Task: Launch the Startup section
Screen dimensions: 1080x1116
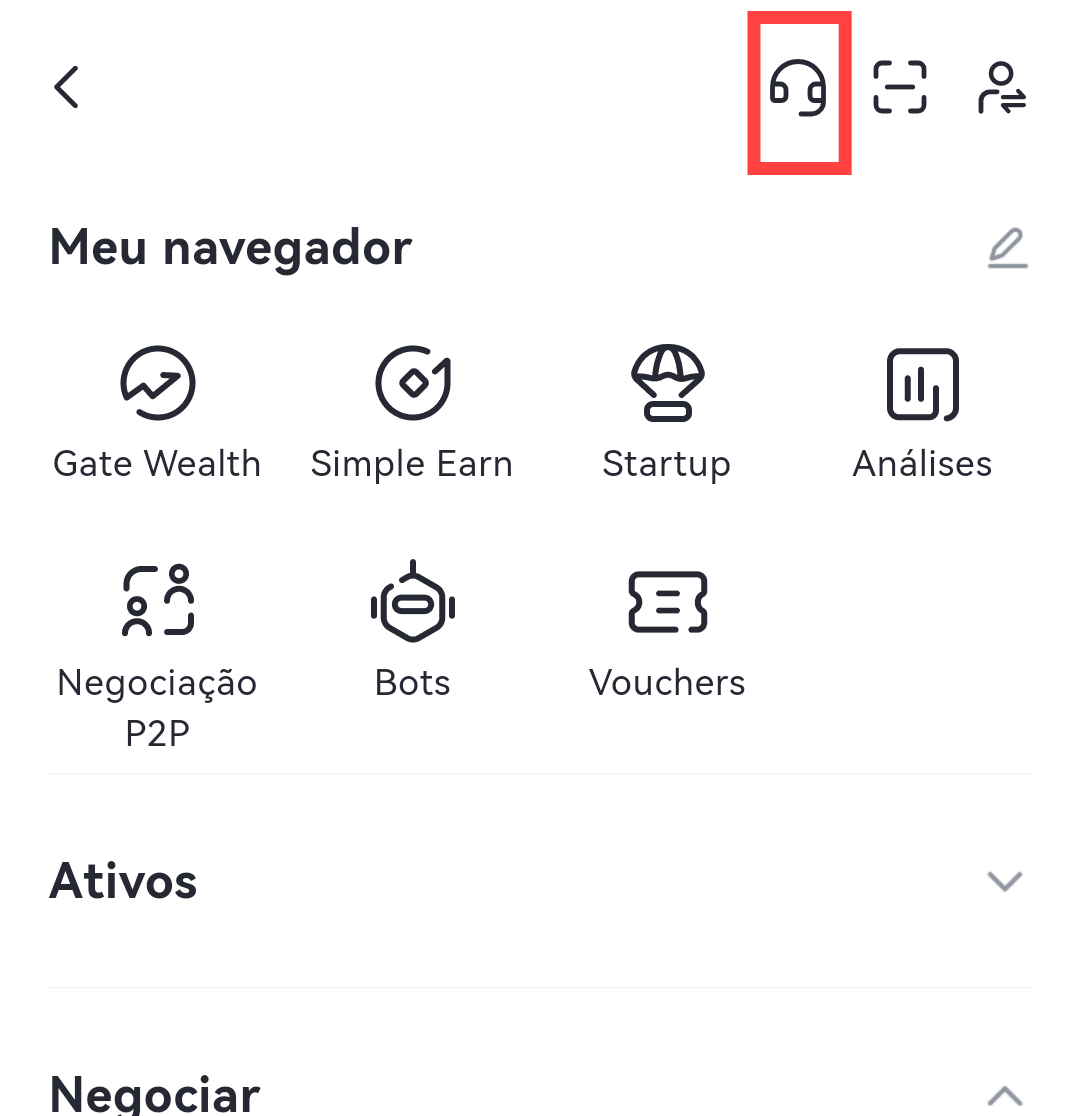Action: (667, 412)
